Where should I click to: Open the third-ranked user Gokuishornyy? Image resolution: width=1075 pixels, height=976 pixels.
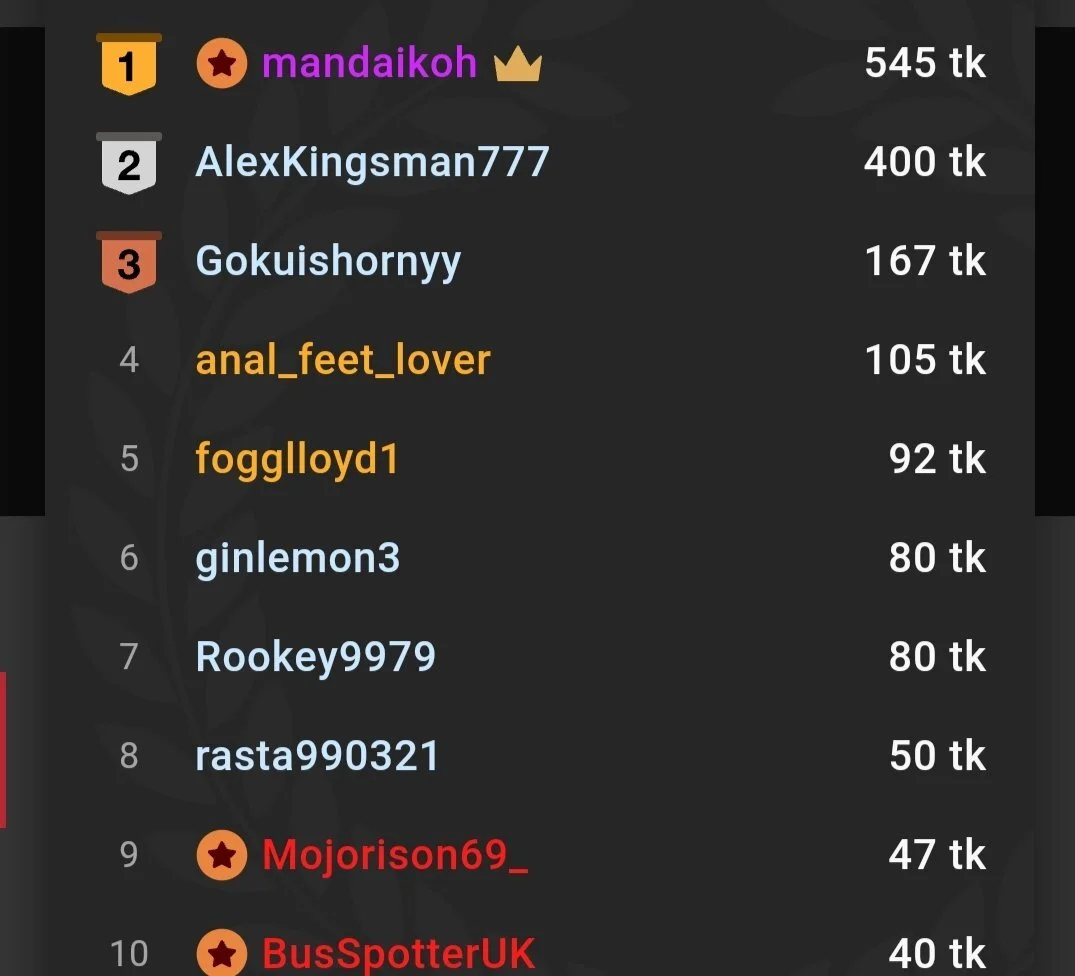click(328, 261)
